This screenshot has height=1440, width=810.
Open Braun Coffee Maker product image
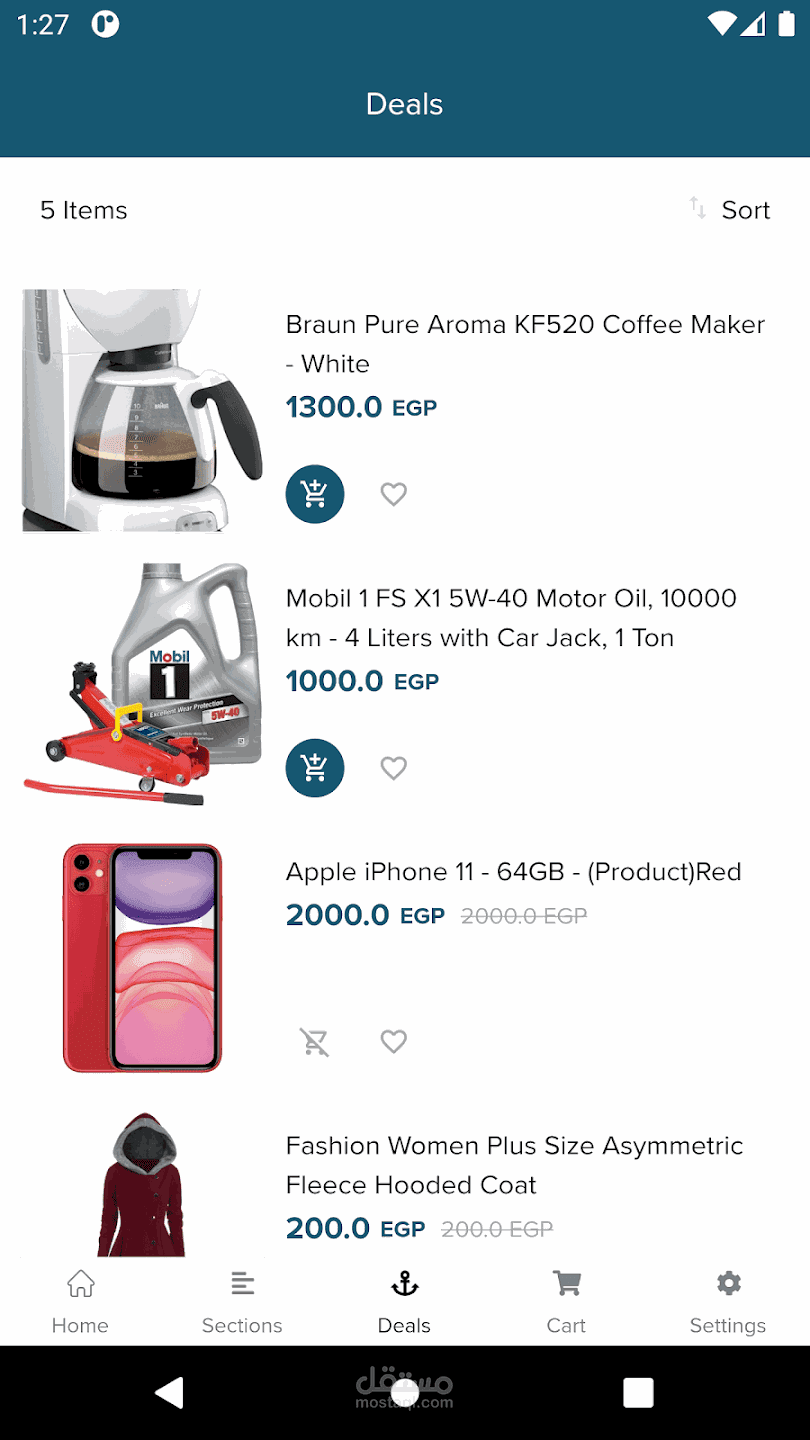pyautogui.click(x=142, y=410)
